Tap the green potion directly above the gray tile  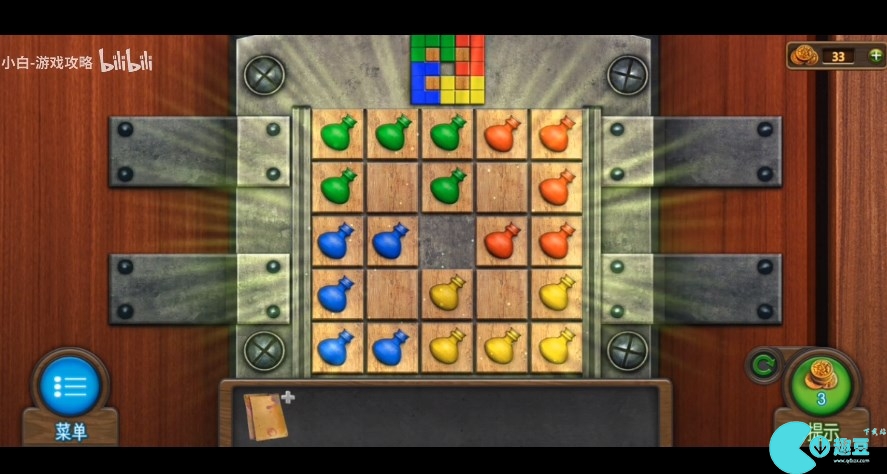tap(446, 187)
